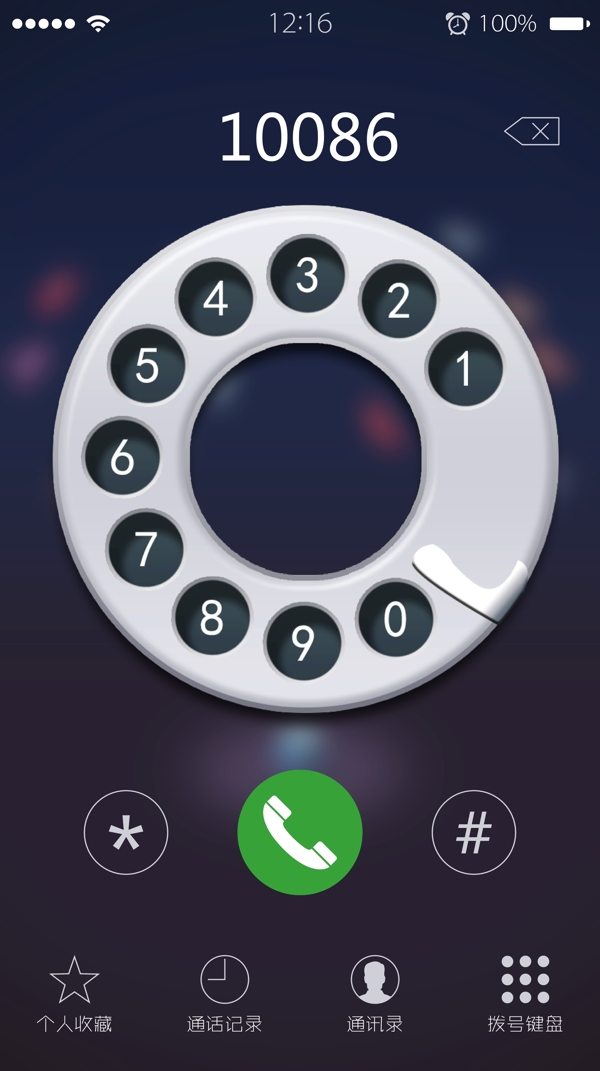Choose digit 4 on the rotary dial
The height and width of the screenshot is (1071, 600).
pyautogui.click(x=215, y=299)
